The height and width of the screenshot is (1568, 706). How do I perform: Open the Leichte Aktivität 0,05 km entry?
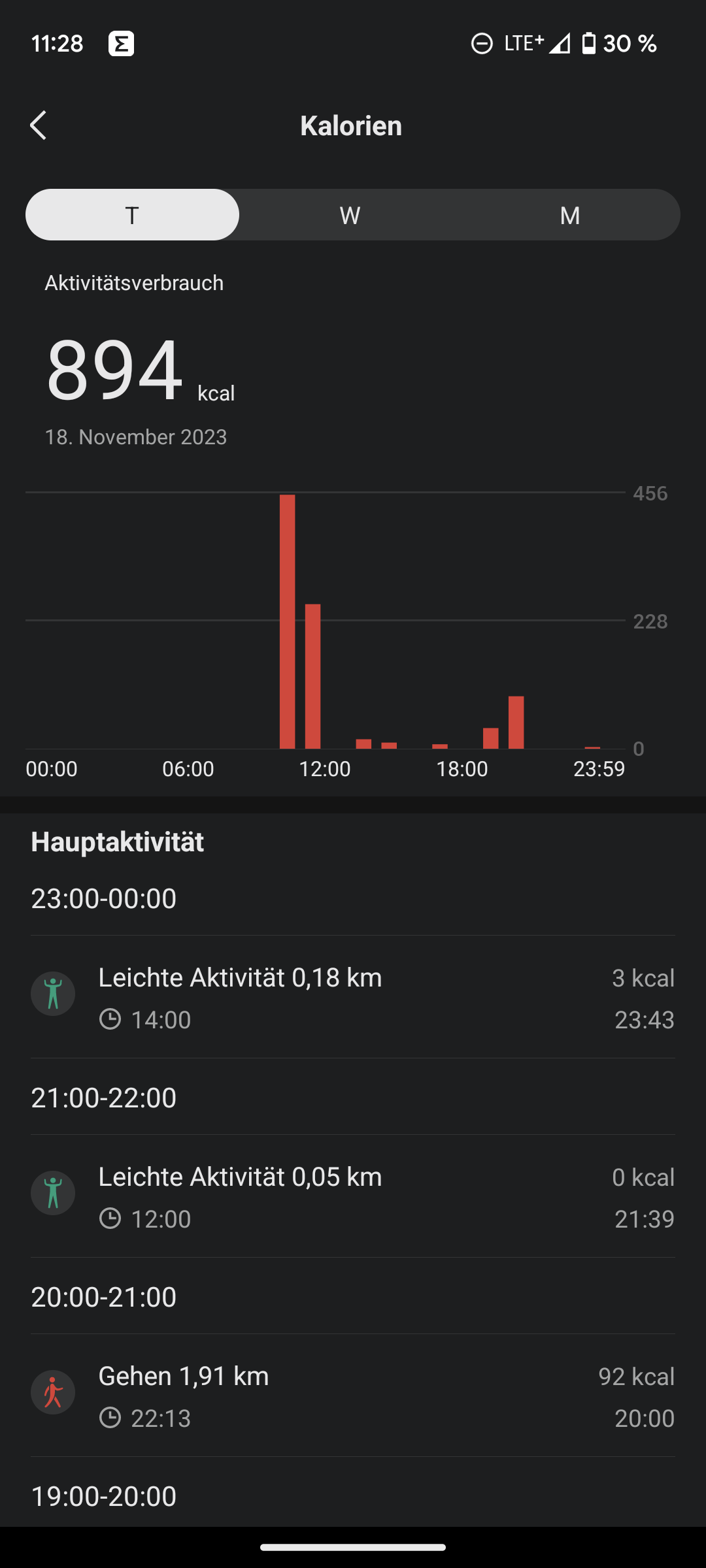coord(353,1196)
